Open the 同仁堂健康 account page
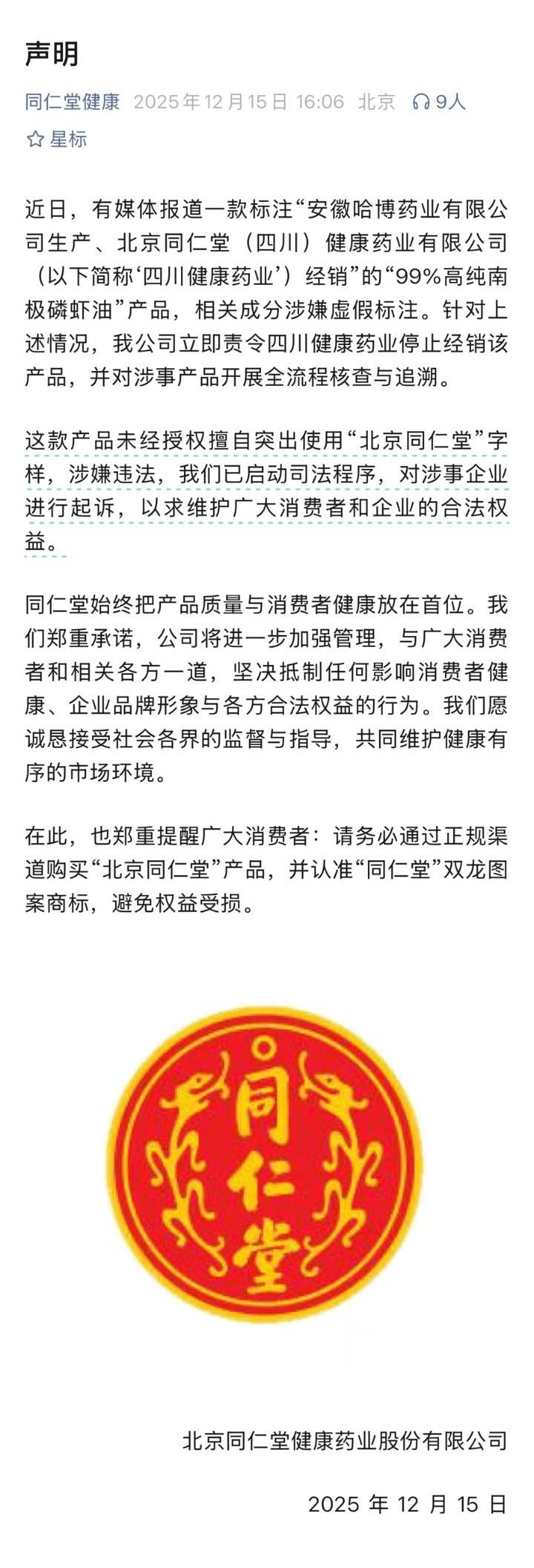The height and width of the screenshot is (1568, 534). 72,102
